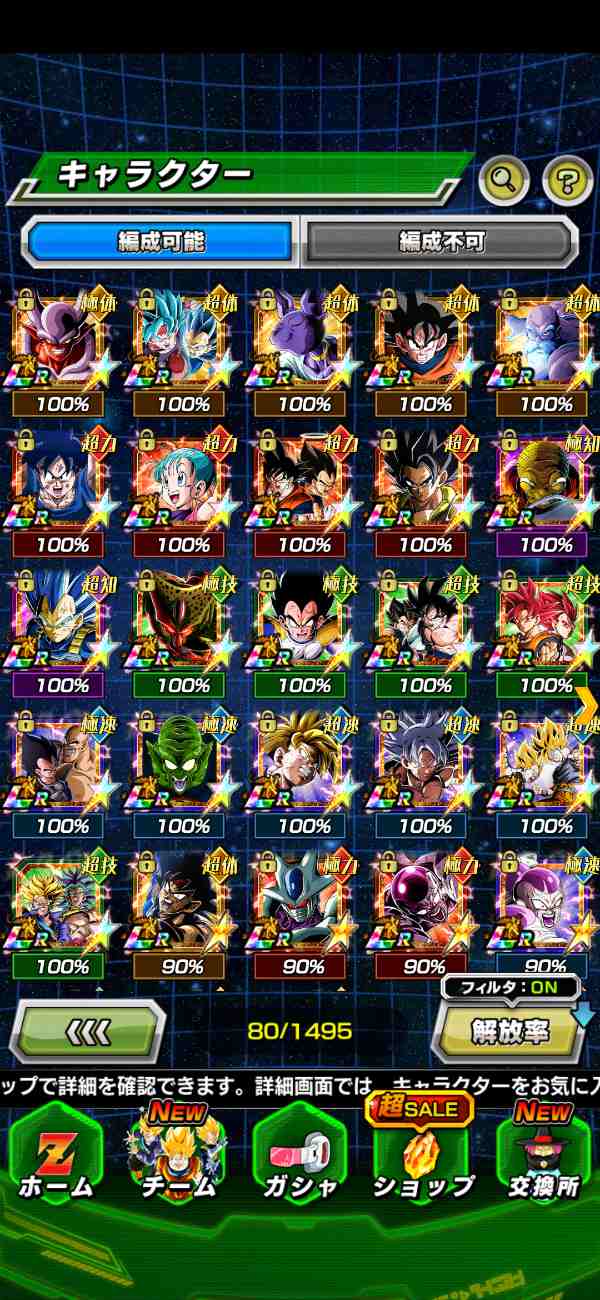600x1300 pixels.
Task: Select the Bulma character card
Action: 183,480
